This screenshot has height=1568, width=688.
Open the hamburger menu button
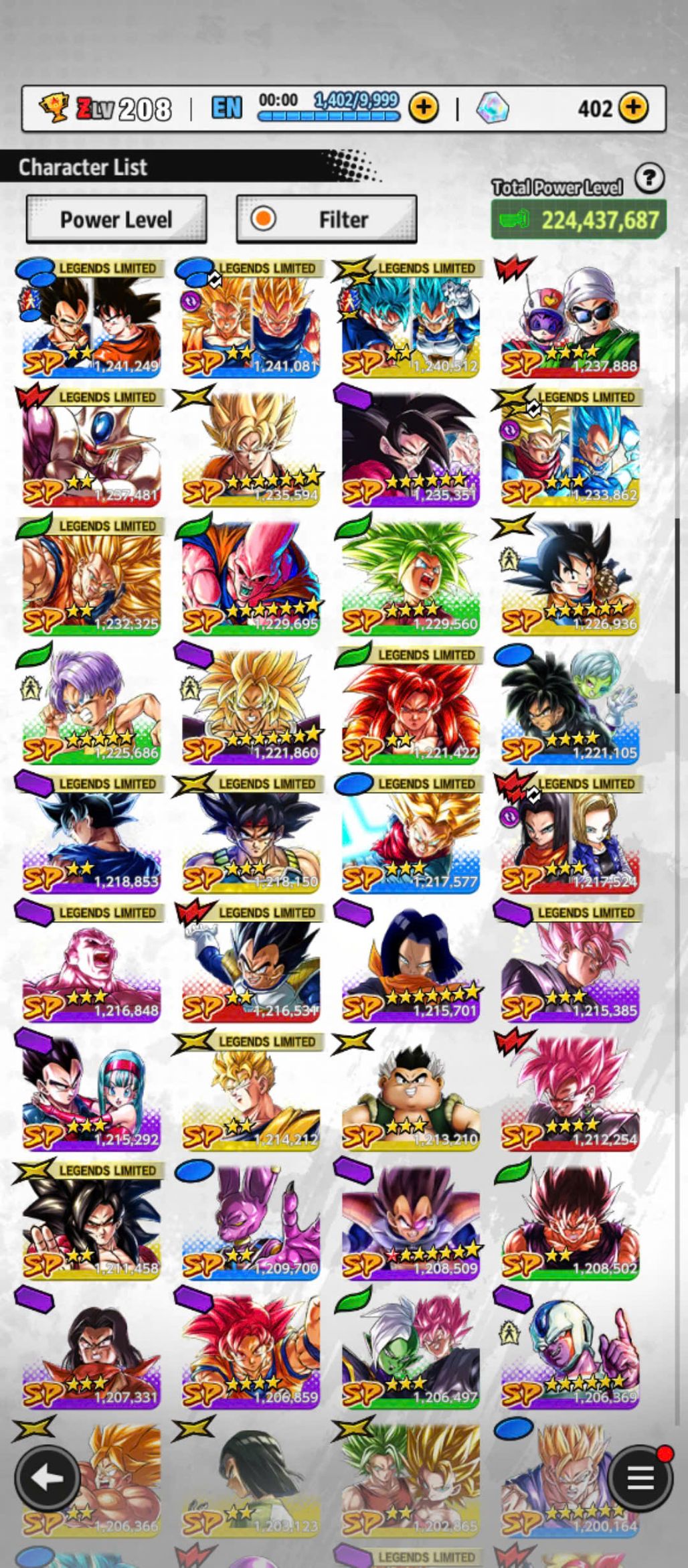[x=639, y=1478]
